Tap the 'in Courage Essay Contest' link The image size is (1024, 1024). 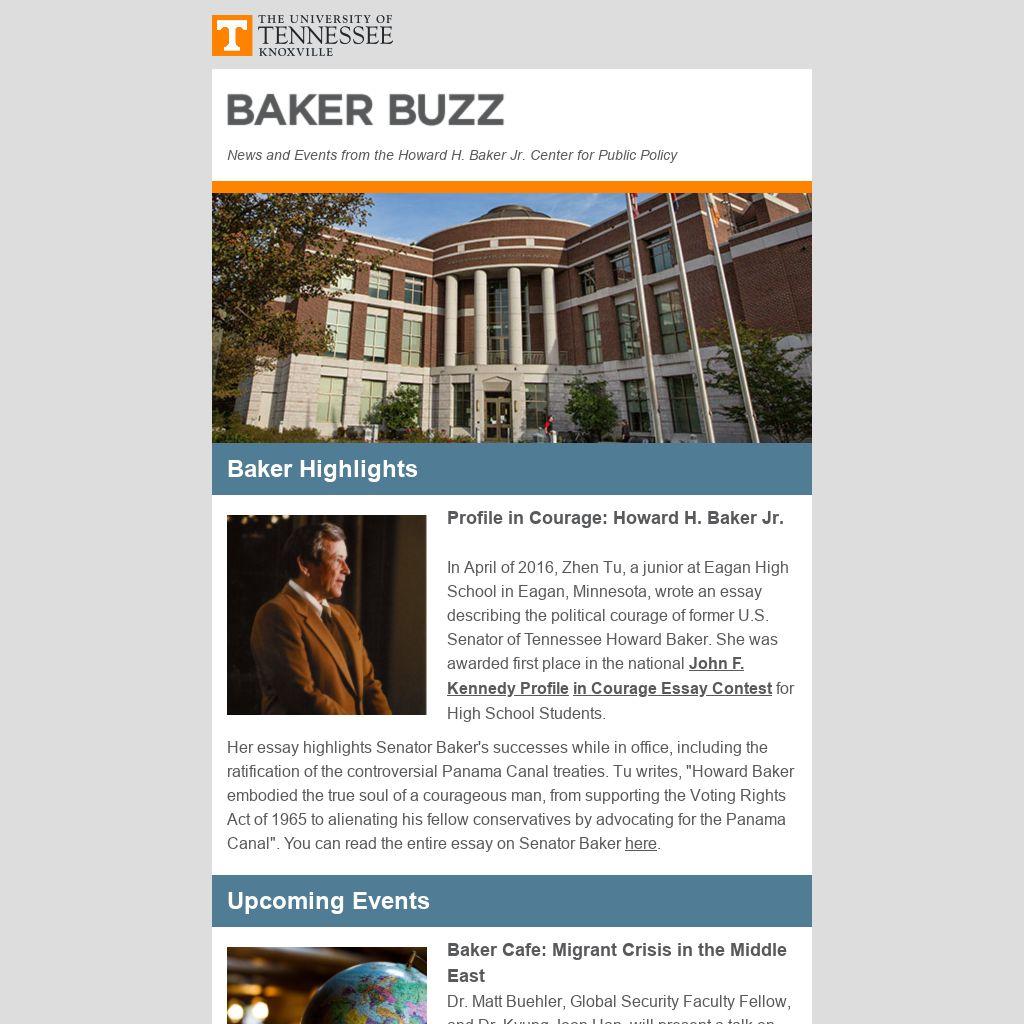pyautogui.click(x=672, y=688)
